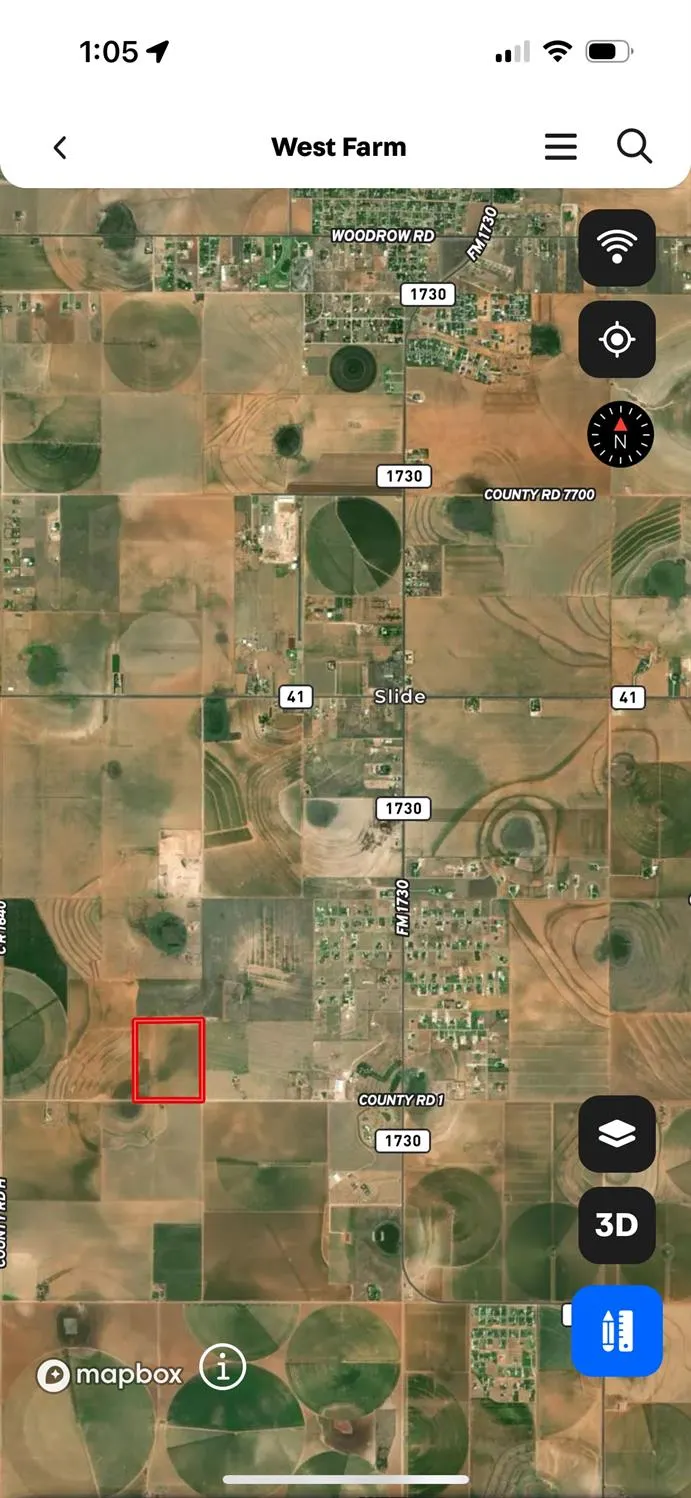Tap the wireless signal button
The width and height of the screenshot is (691, 1498).
tap(617, 248)
